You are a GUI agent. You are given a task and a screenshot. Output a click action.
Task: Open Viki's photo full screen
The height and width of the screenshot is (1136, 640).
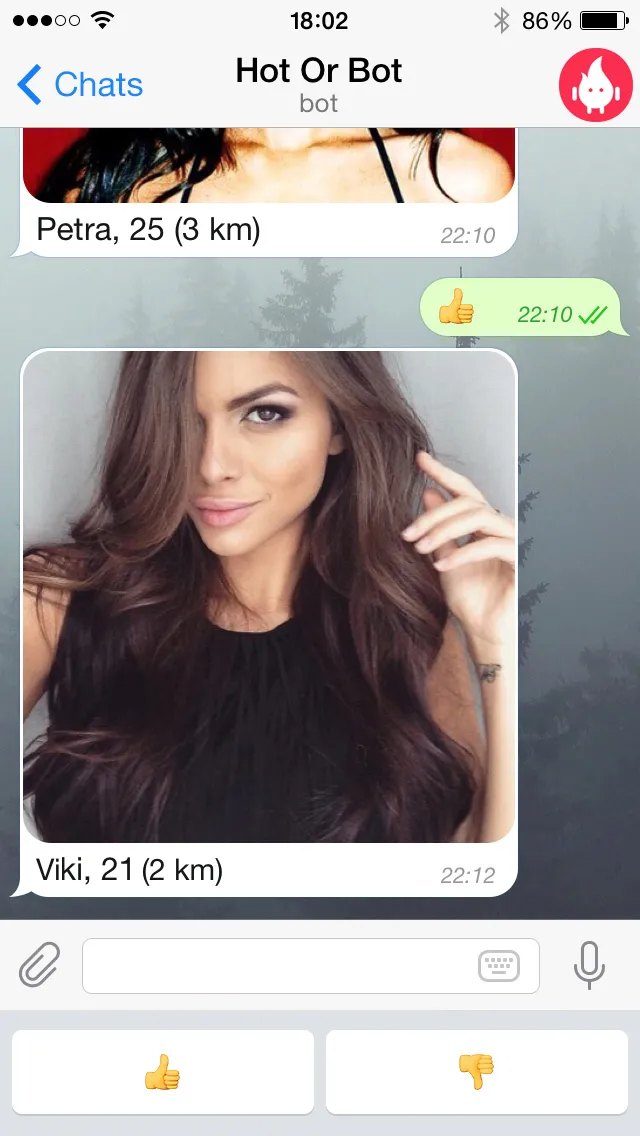pos(269,596)
